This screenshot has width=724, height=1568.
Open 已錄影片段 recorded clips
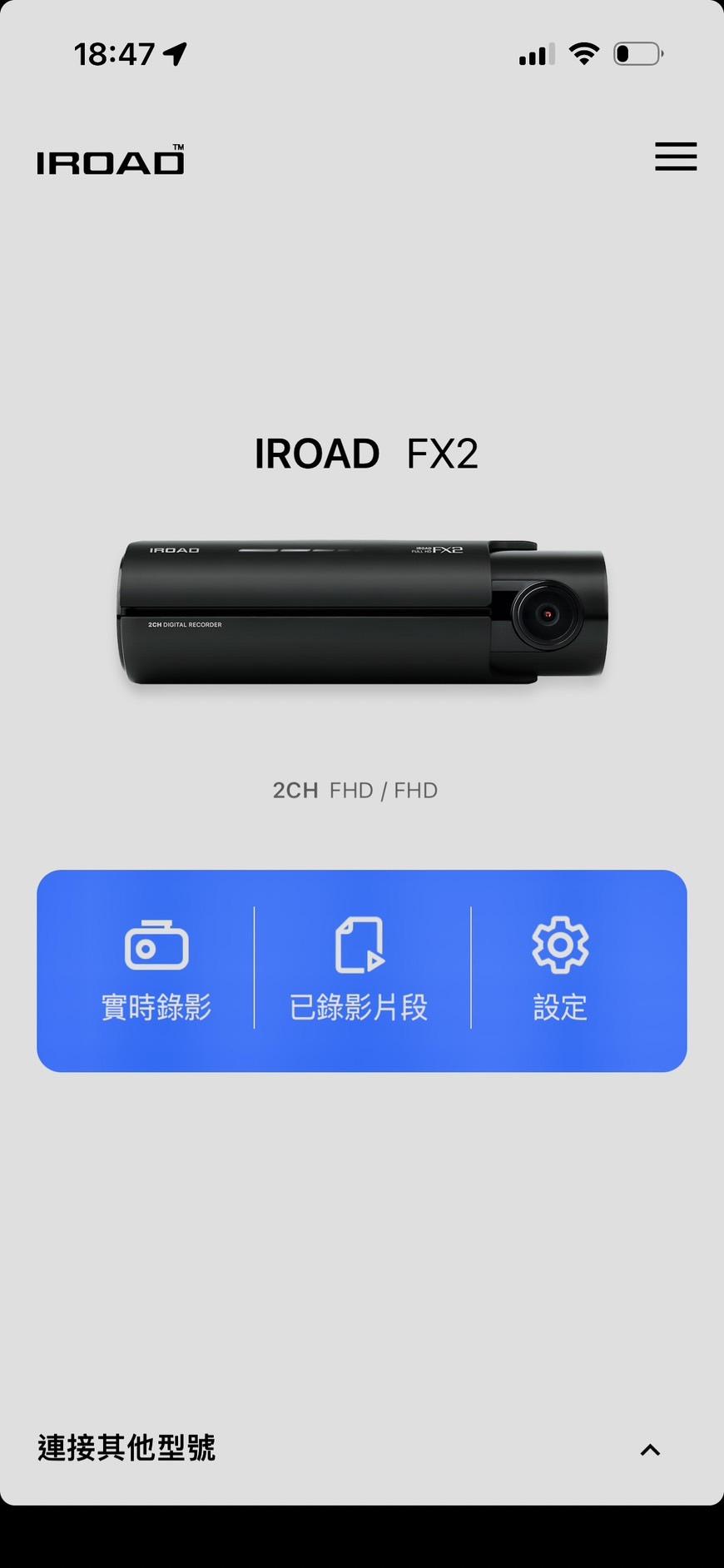[359, 970]
